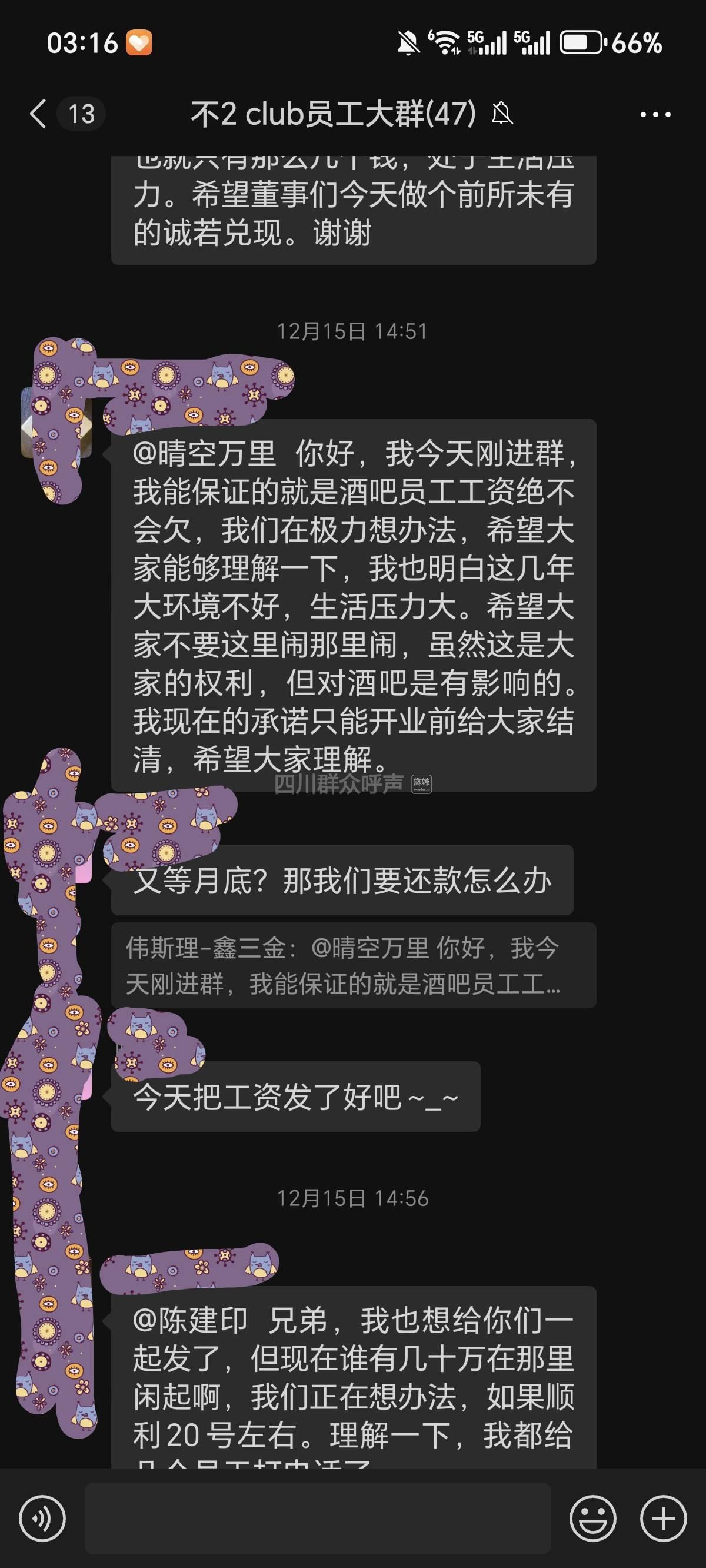
Task: Jump to quoted message from 伟斯理-鑫三金
Action: pyautogui.click(x=353, y=965)
